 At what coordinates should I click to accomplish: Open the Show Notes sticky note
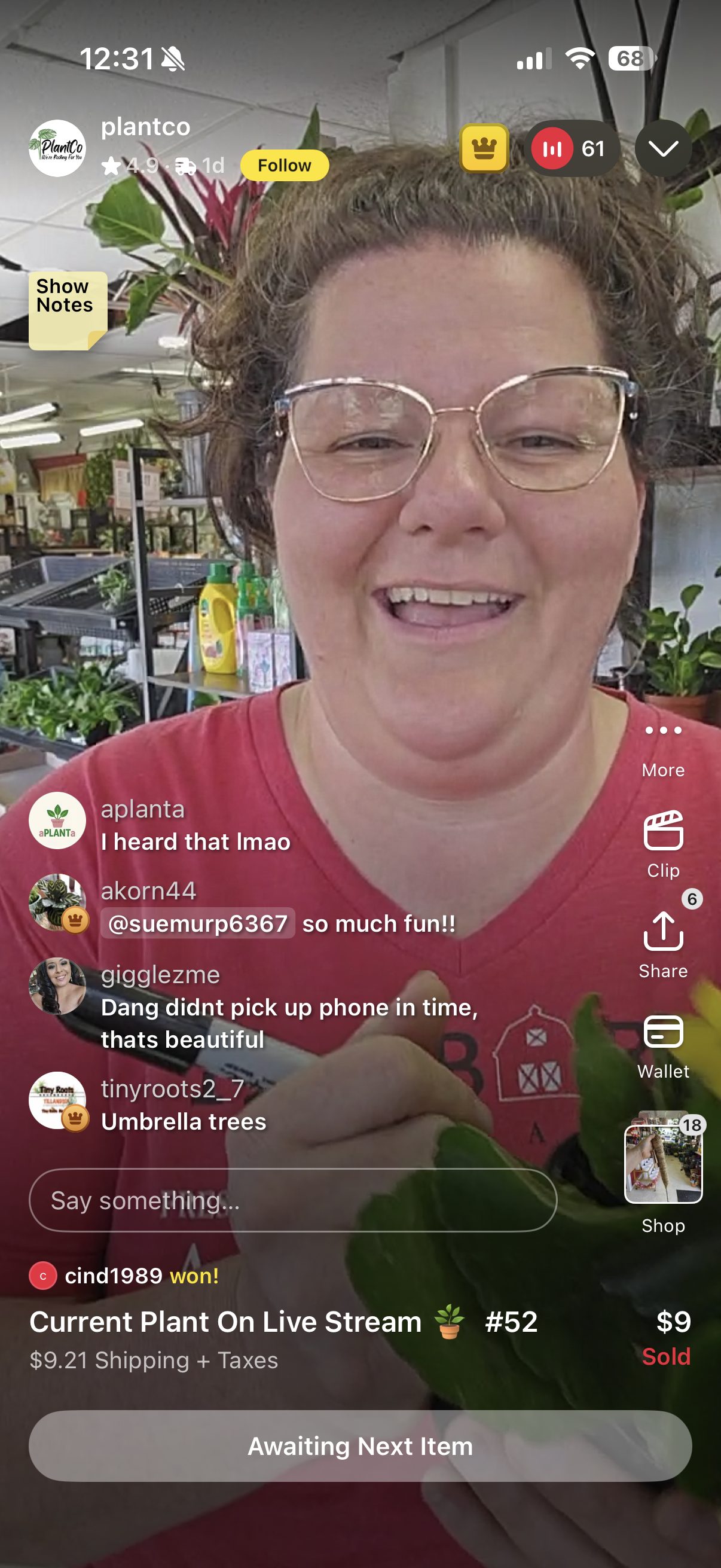coord(67,310)
